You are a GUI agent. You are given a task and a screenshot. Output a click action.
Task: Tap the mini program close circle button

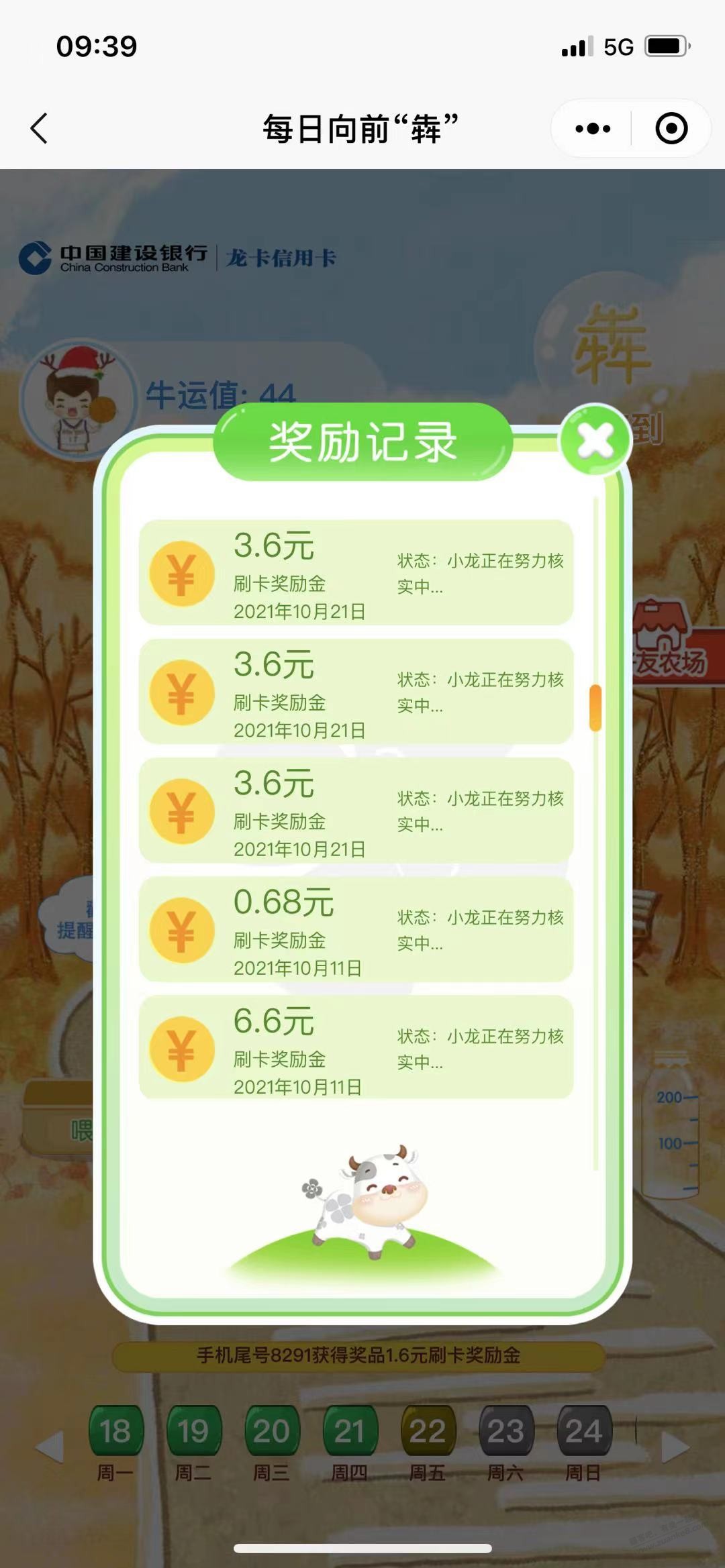pyautogui.click(x=671, y=128)
